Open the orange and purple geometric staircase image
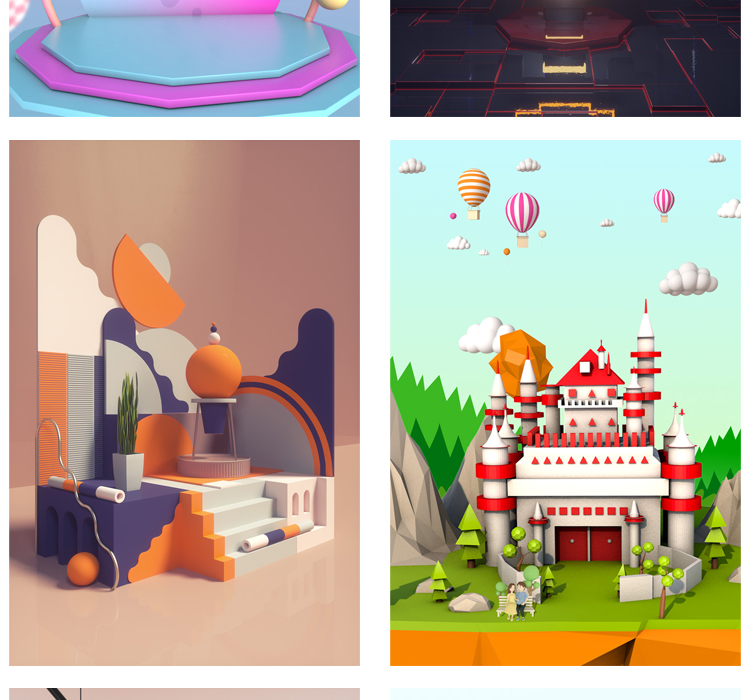Viewport: 750px width, 700px height. point(184,402)
